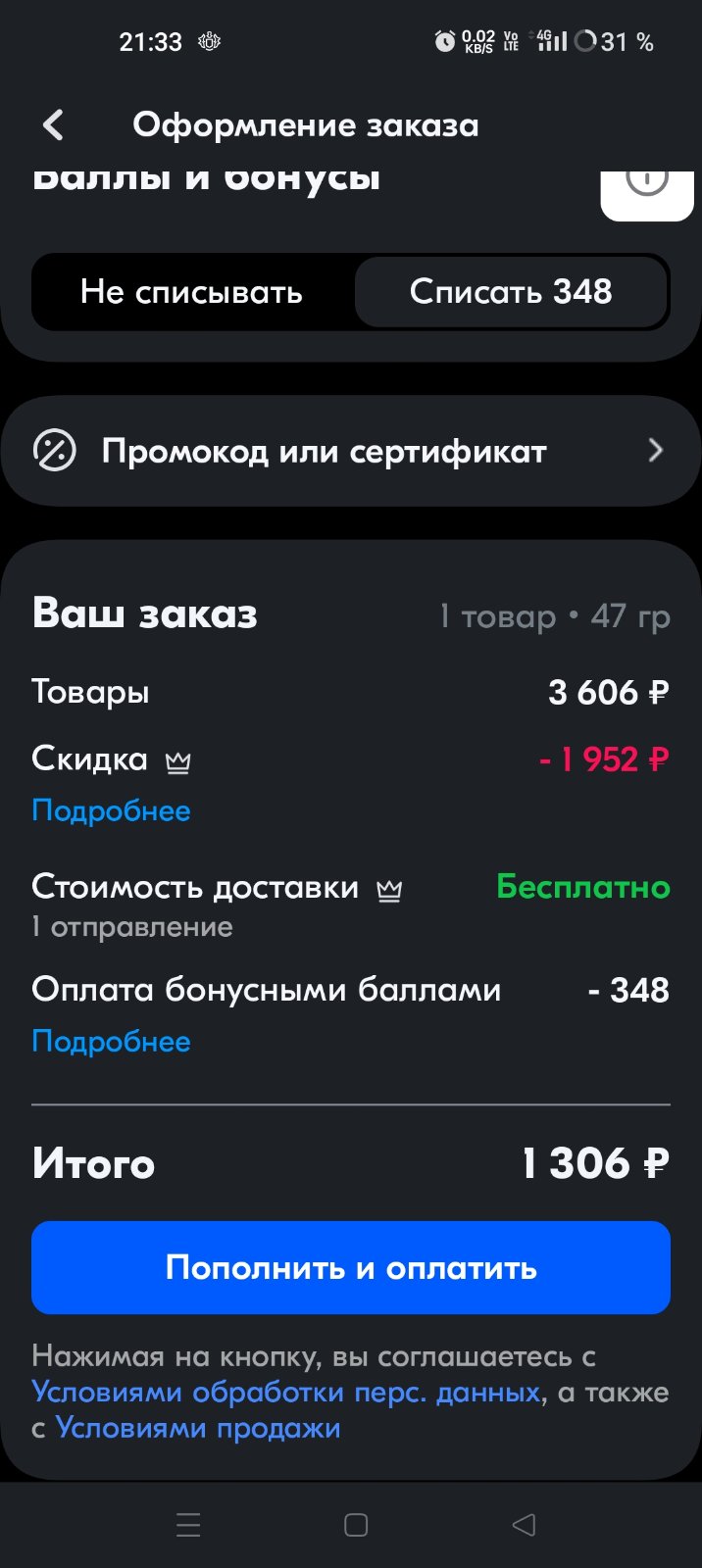Viewport: 702px width, 1568px height.
Task: Tap the Пополнить и оплатить button
Action: [x=351, y=1267]
